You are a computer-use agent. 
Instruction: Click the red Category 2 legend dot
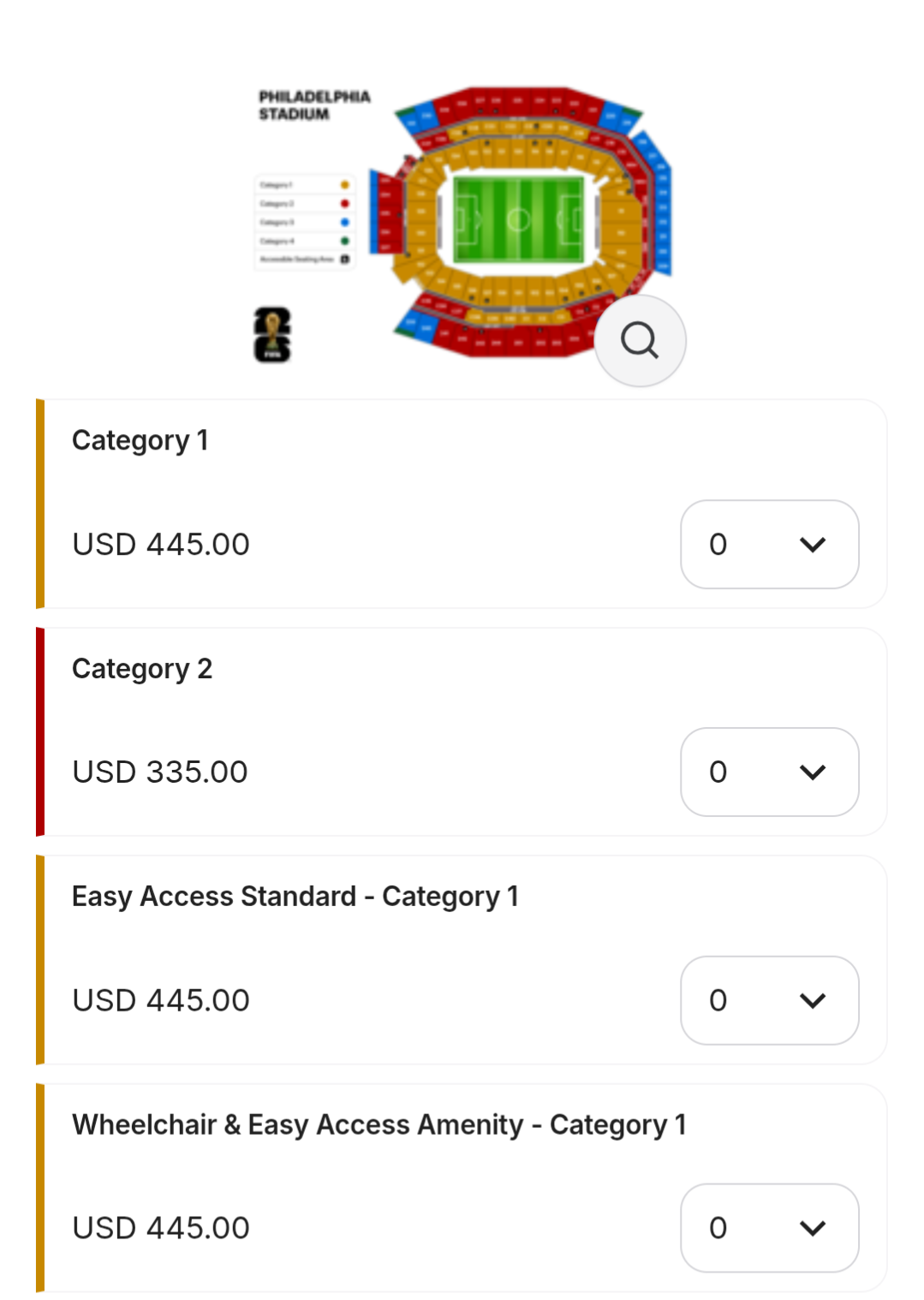pos(344,203)
